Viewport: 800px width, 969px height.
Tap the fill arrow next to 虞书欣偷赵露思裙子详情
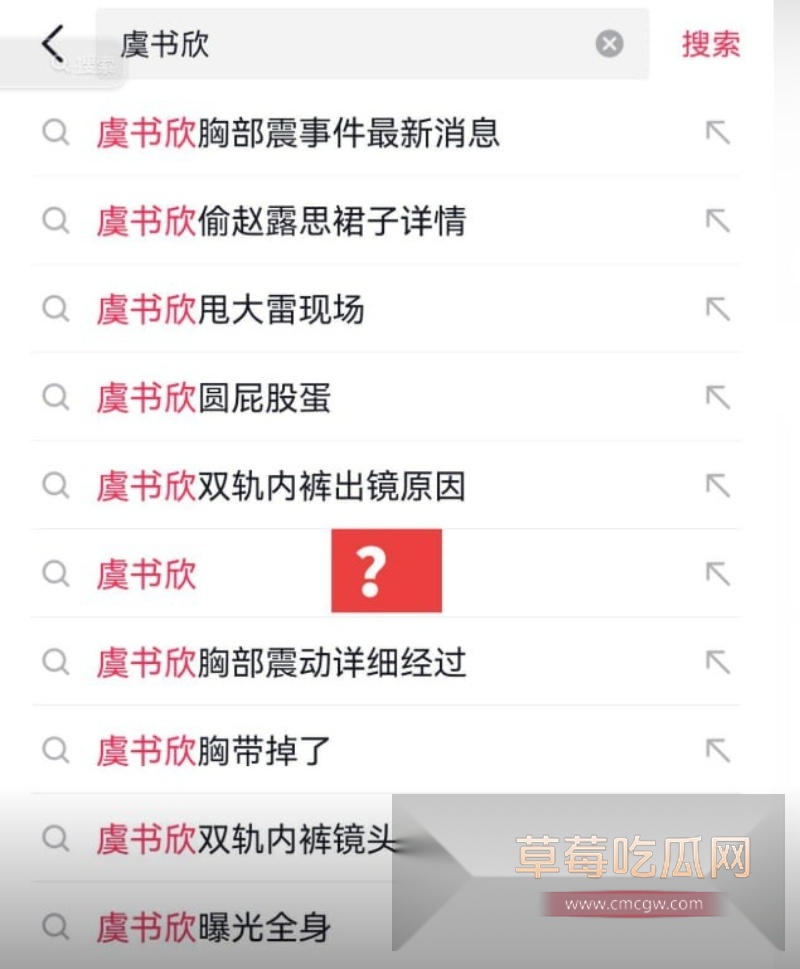coord(718,222)
